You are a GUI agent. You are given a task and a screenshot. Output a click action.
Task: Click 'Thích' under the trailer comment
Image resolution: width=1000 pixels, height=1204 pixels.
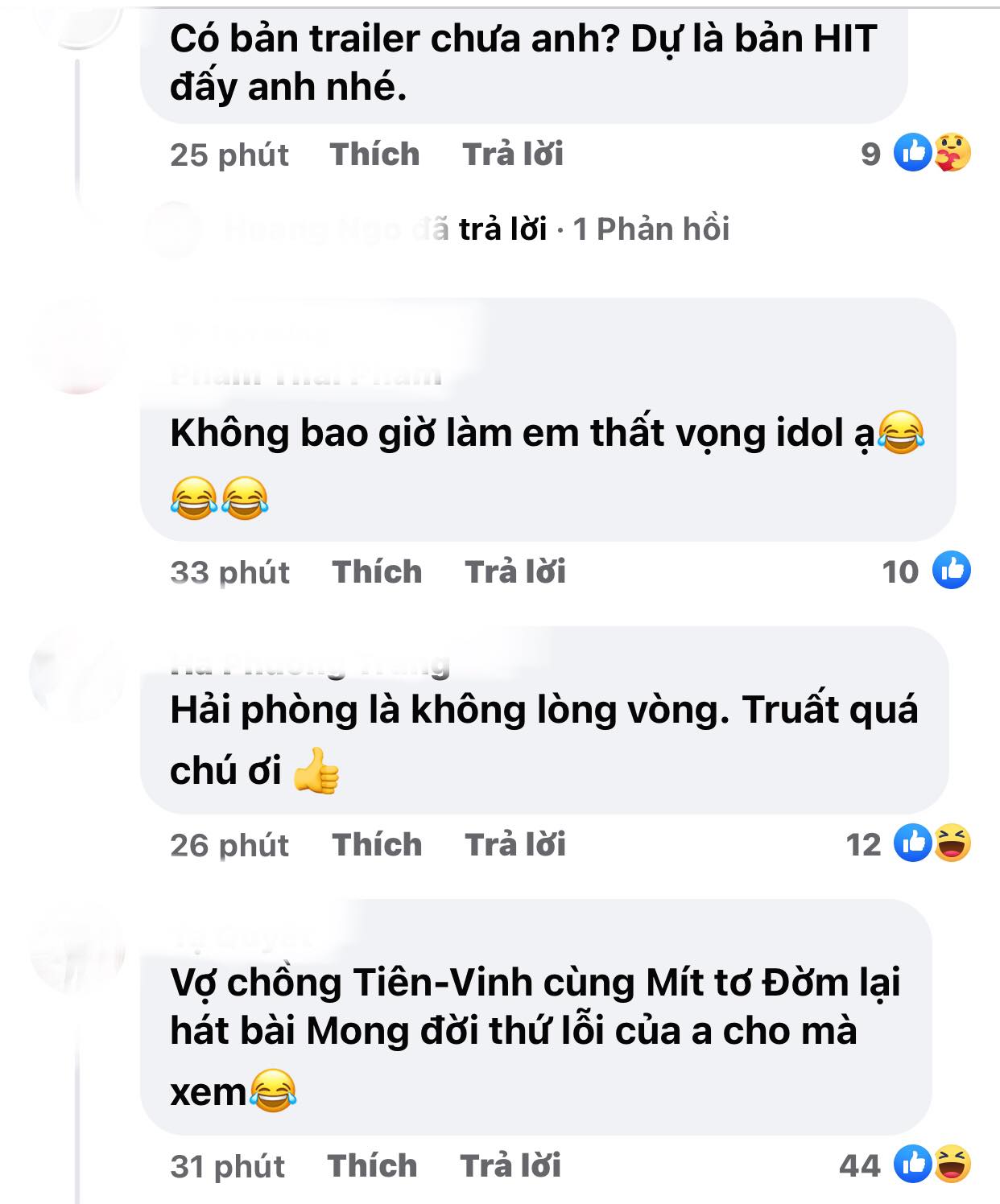click(374, 154)
